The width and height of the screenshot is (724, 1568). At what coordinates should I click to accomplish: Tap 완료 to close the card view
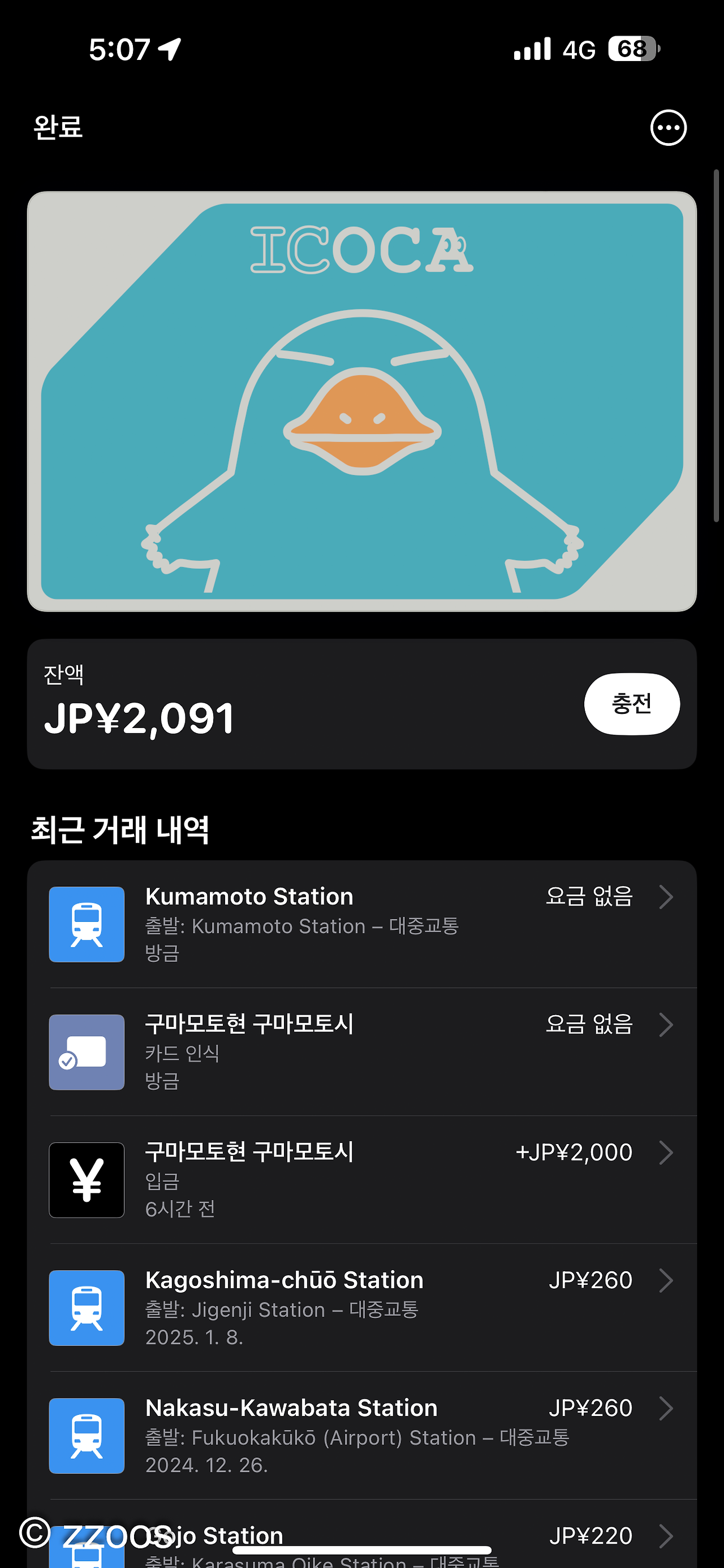(x=58, y=127)
